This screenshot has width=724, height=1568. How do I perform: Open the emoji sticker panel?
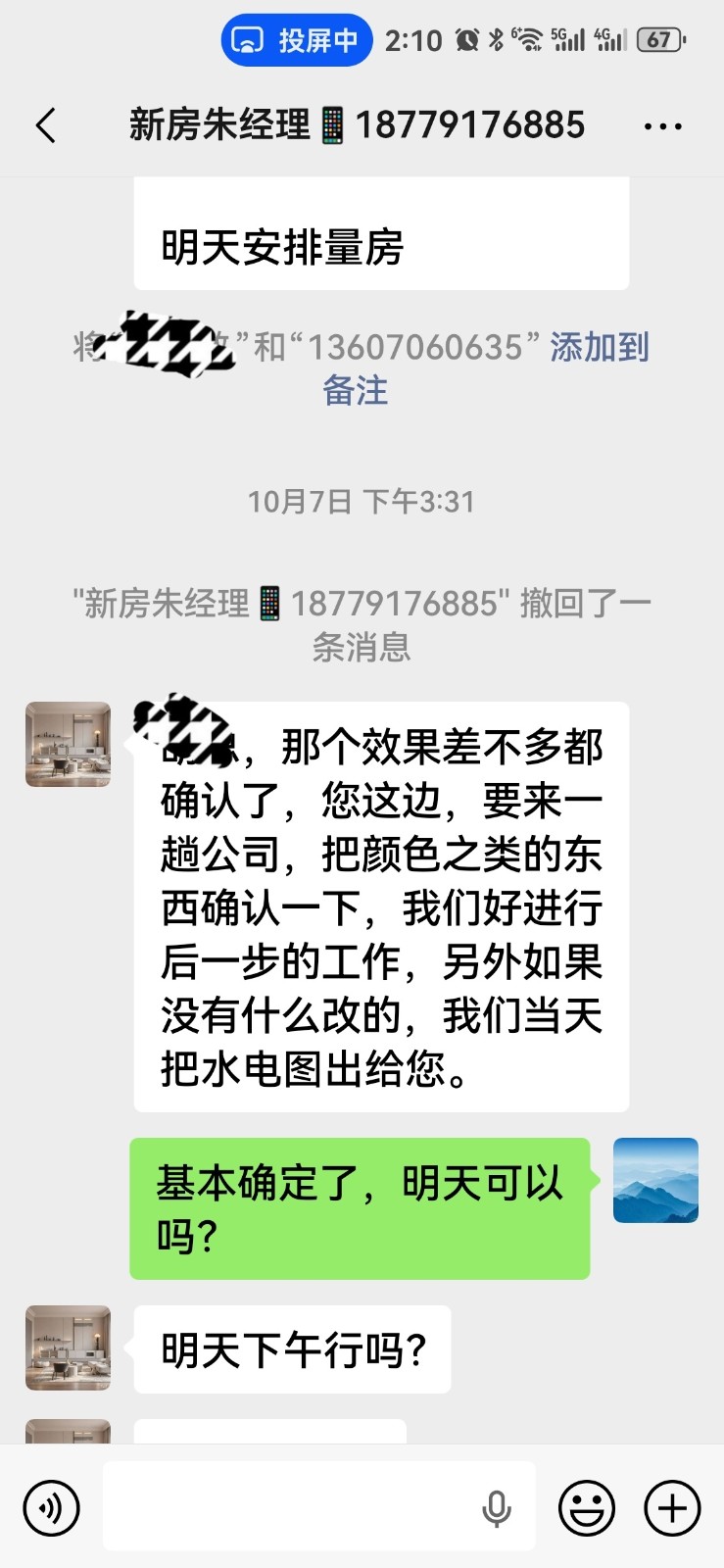point(586,1507)
